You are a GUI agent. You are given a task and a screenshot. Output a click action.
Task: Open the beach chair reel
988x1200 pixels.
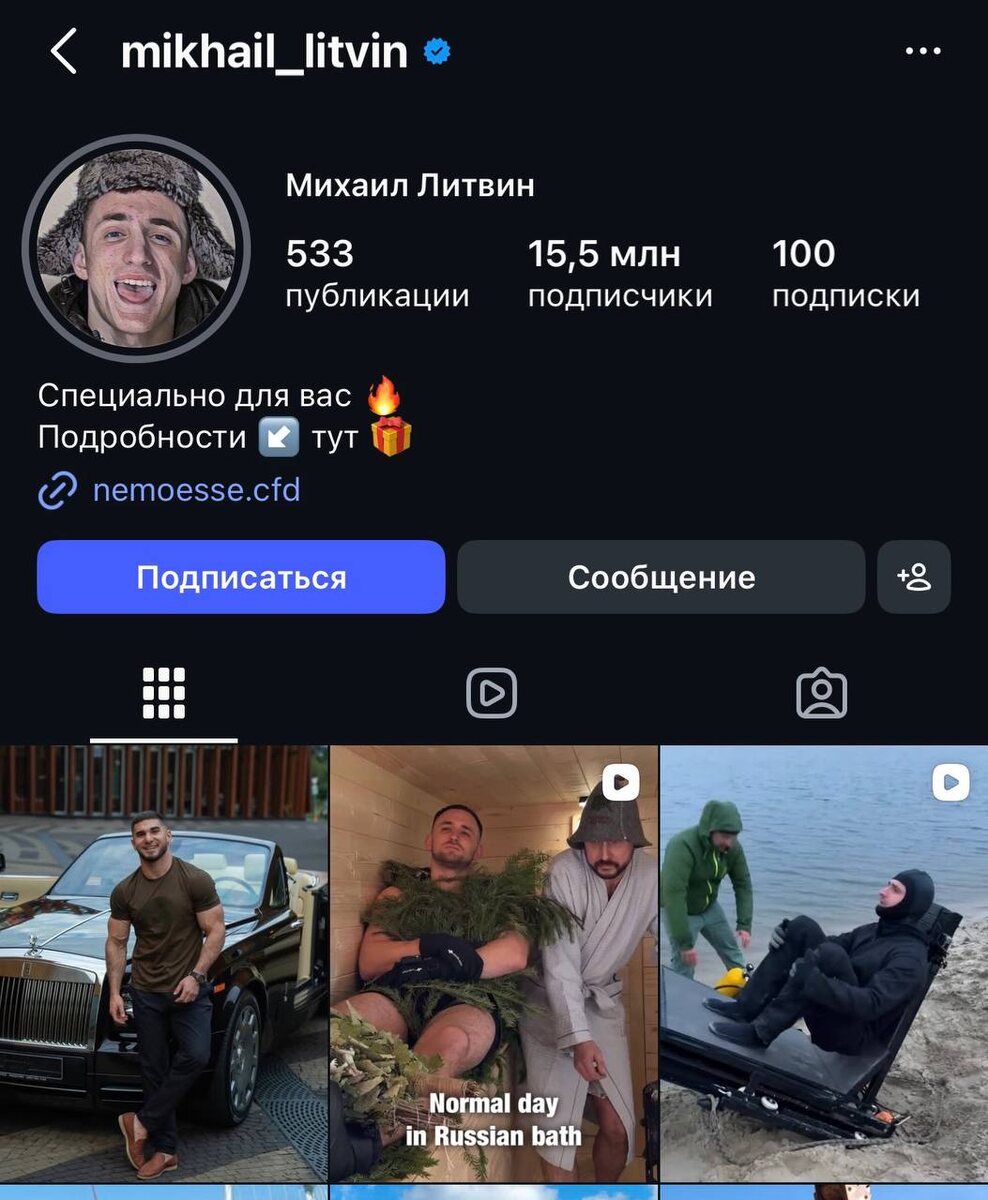point(824,962)
